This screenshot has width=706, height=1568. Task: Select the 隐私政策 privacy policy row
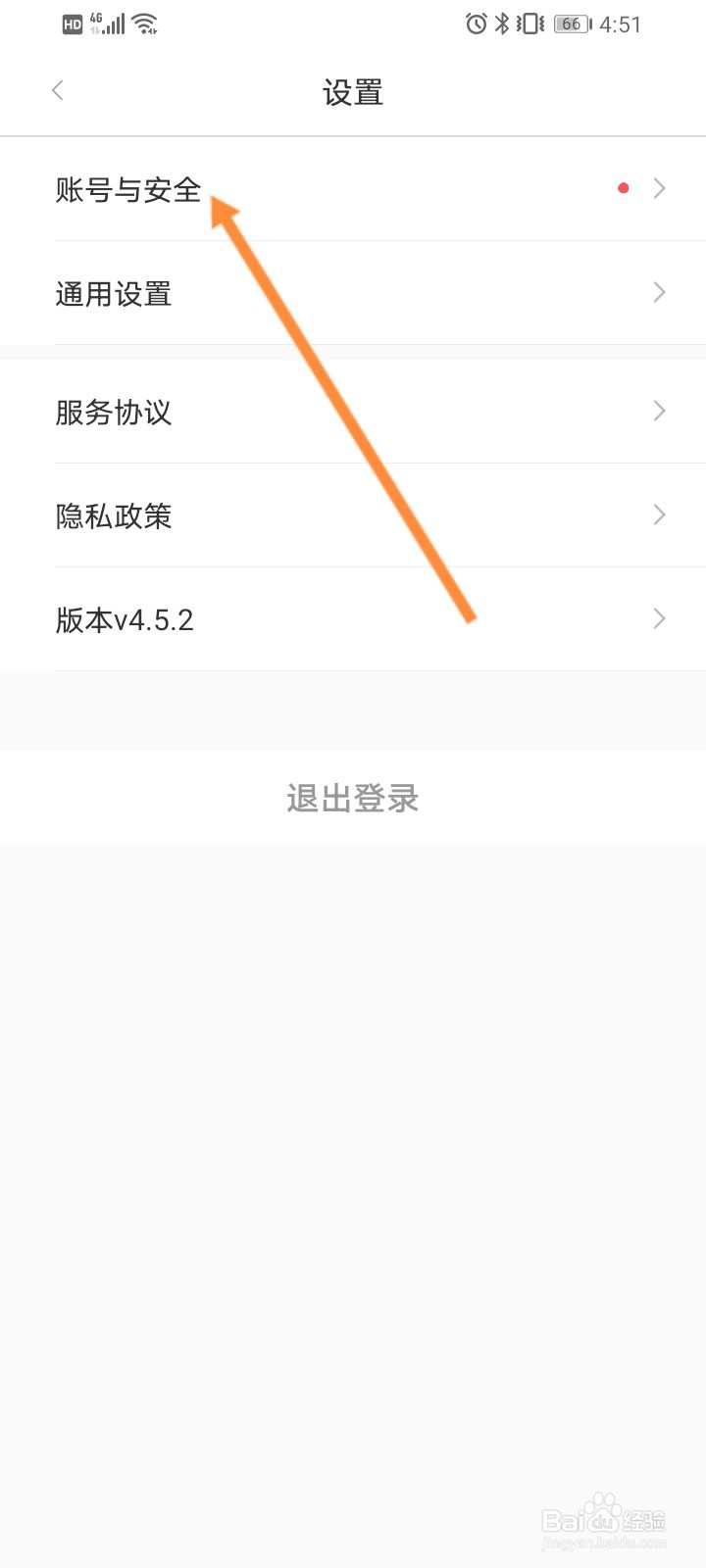[x=115, y=515]
